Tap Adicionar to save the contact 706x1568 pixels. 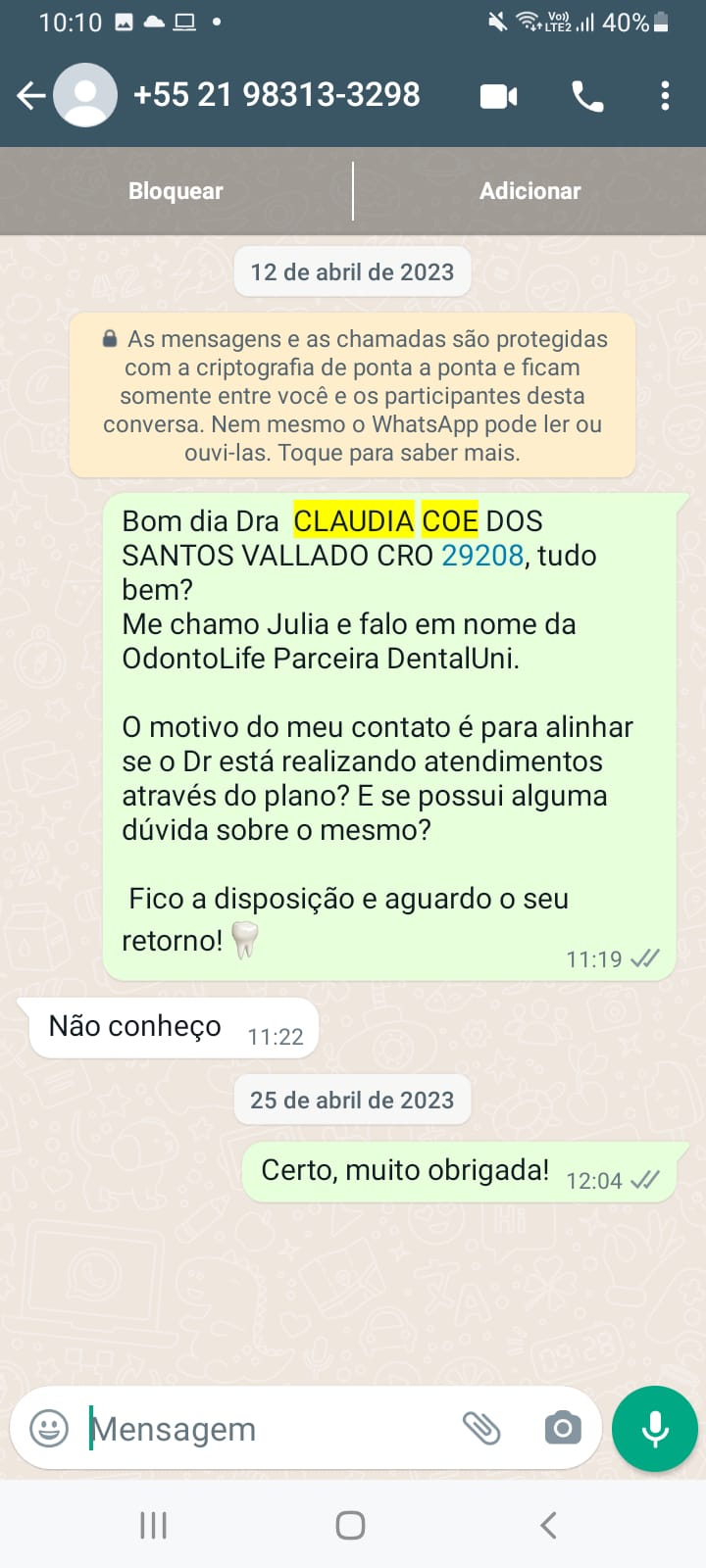tap(529, 191)
